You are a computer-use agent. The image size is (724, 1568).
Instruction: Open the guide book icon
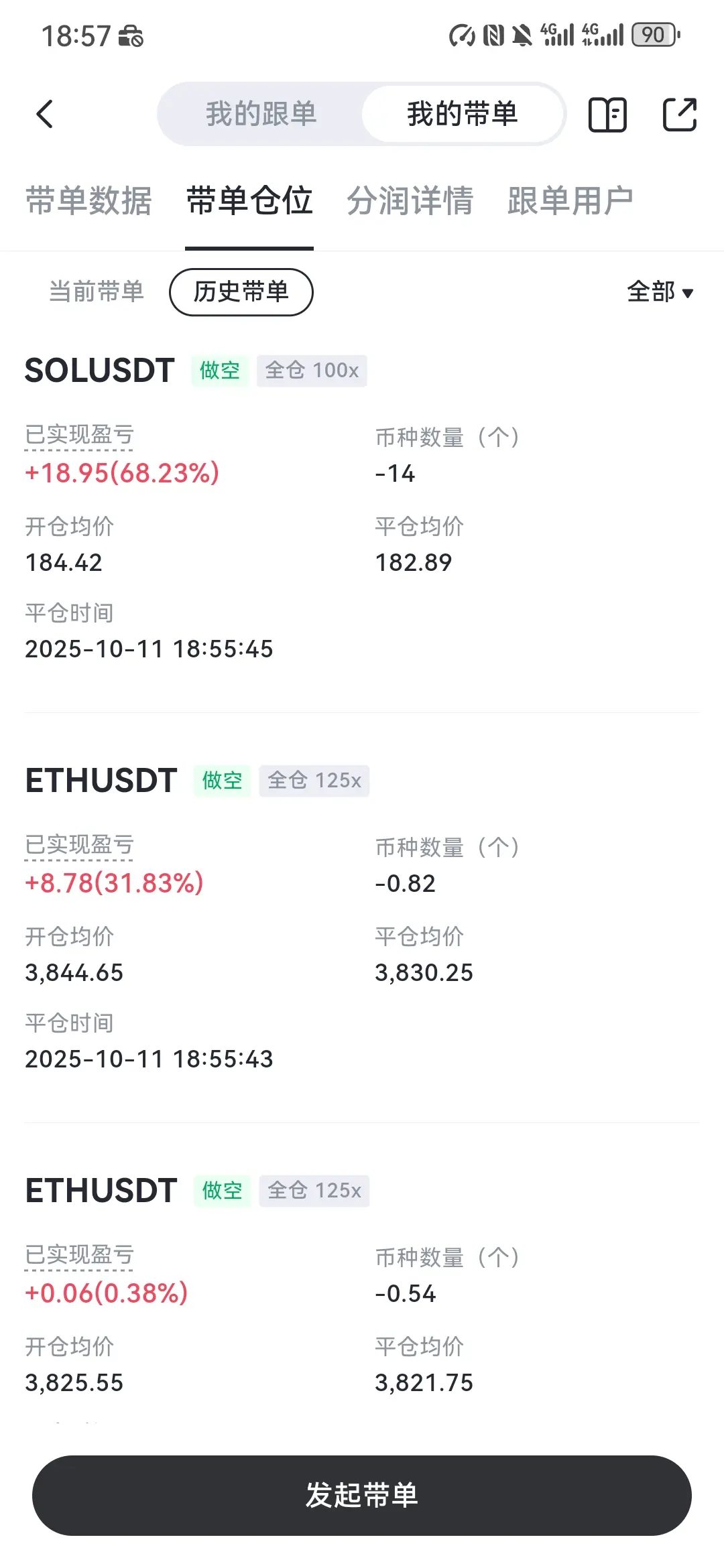[607, 115]
